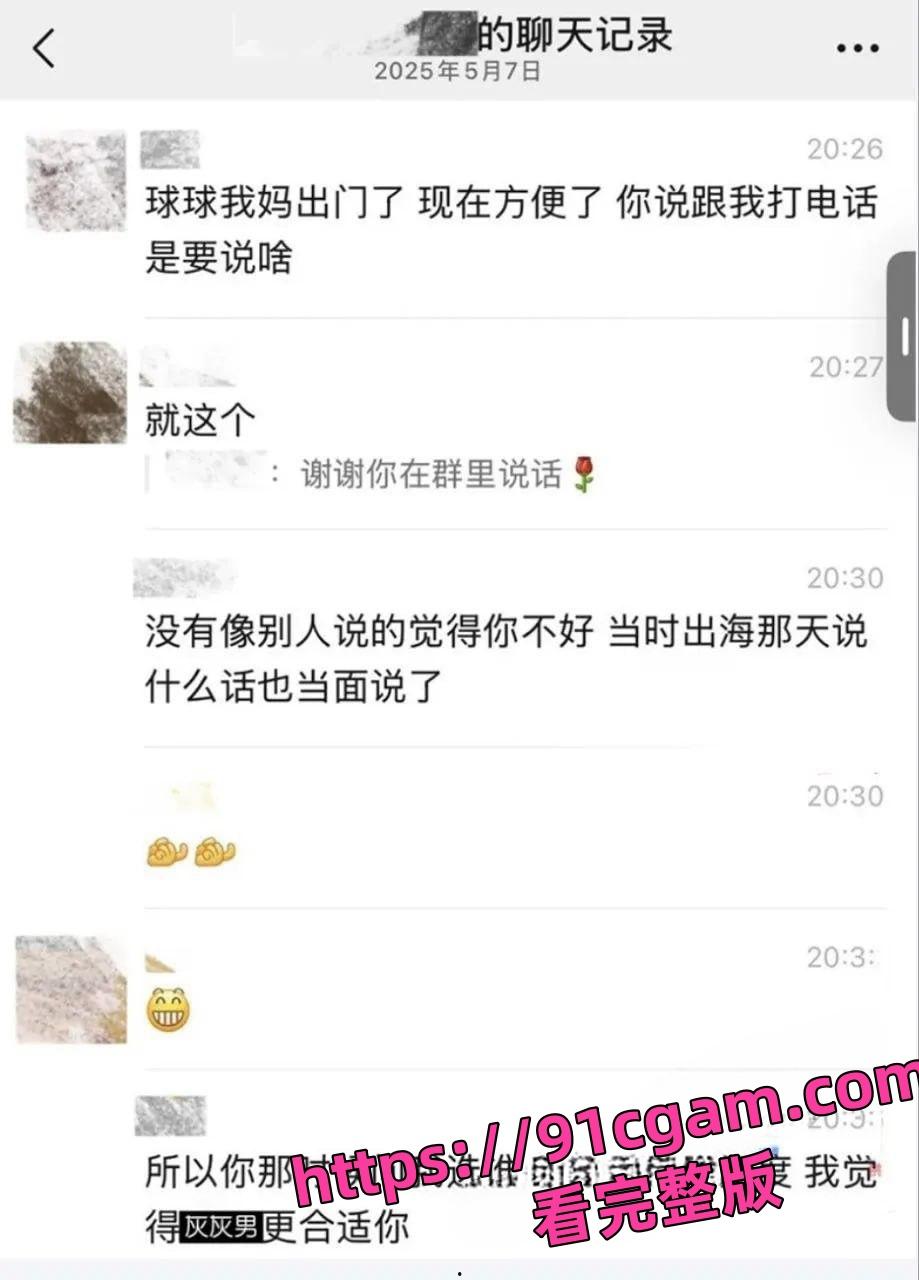The image size is (919, 1280).
Task: Tap the second open-hands emoji
Action: coord(216,849)
